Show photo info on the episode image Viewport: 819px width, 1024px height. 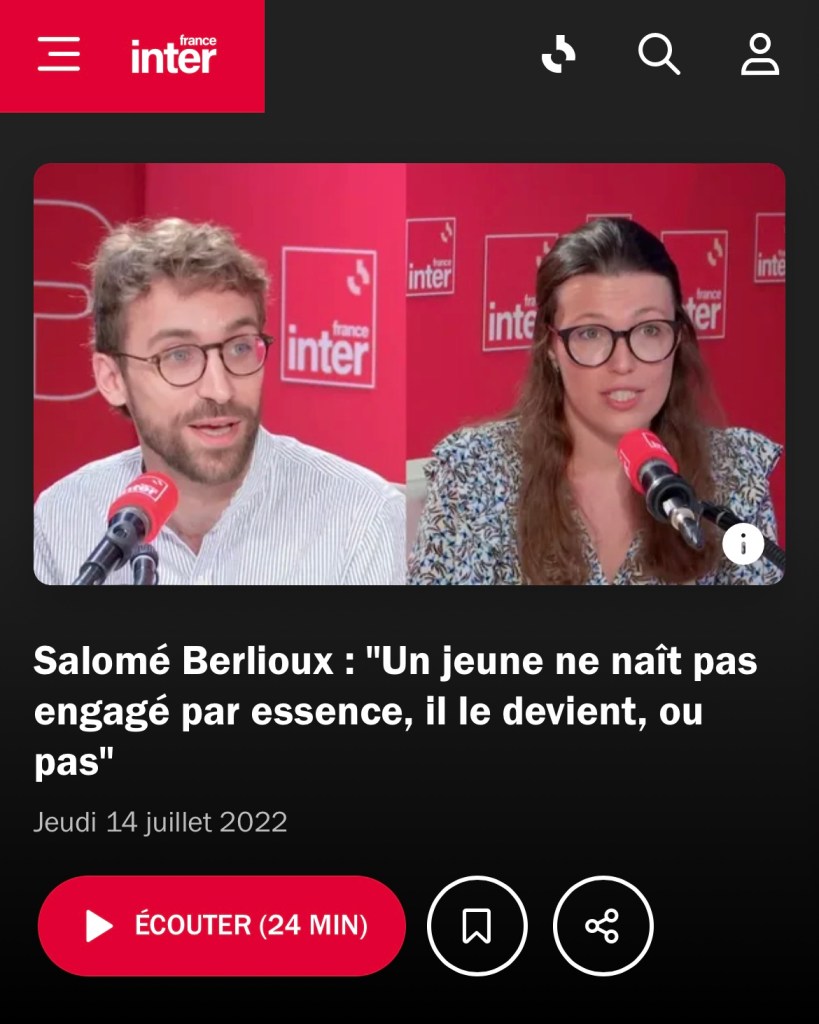tap(743, 544)
